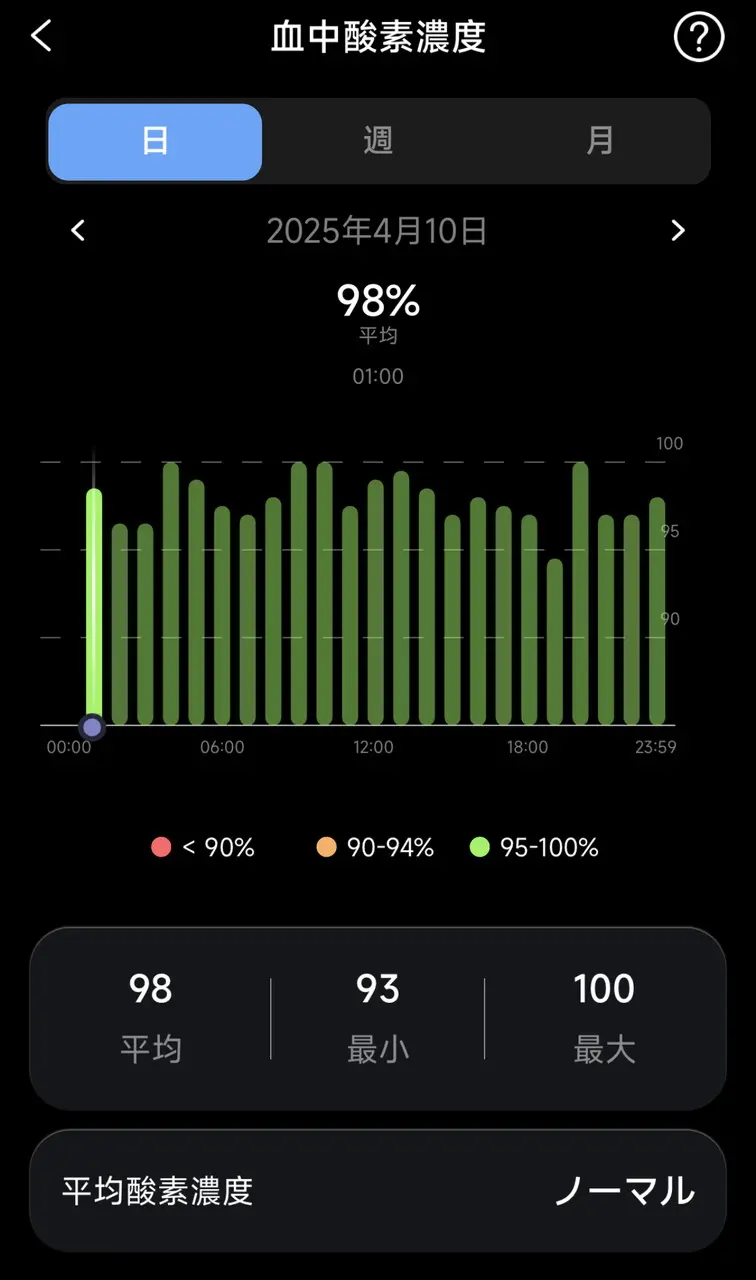Open the help question mark icon
The image size is (756, 1280).
point(699,37)
